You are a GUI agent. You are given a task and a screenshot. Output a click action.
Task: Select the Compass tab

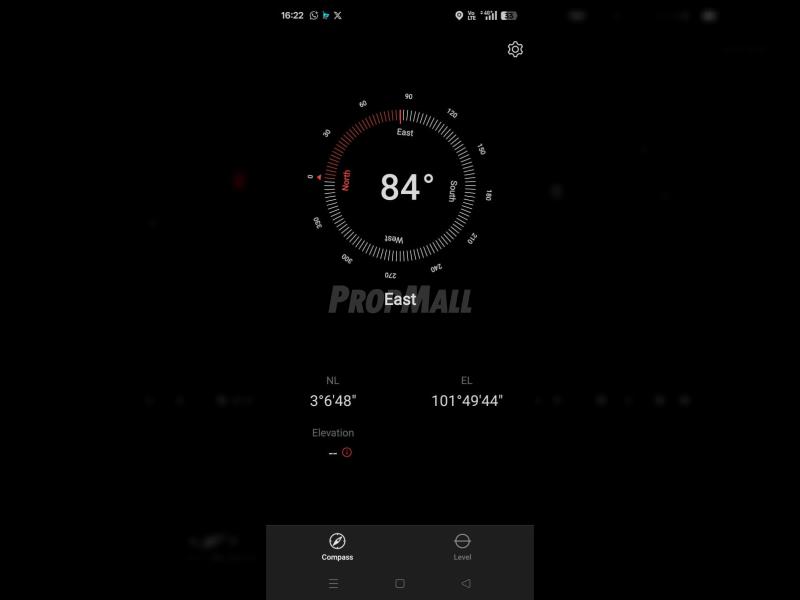point(337,546)
